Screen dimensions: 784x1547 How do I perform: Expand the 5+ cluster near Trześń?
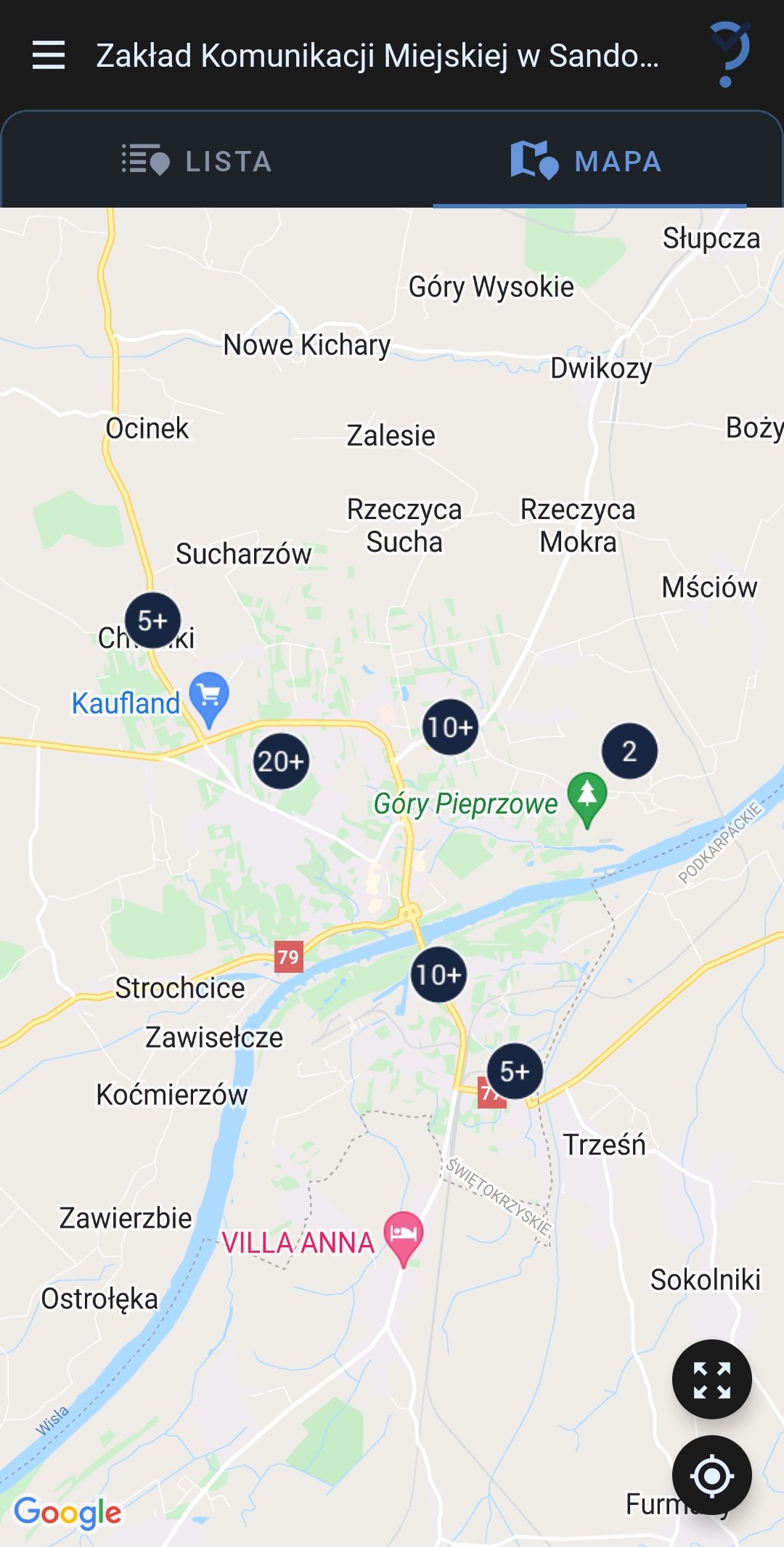[515, 1072]
